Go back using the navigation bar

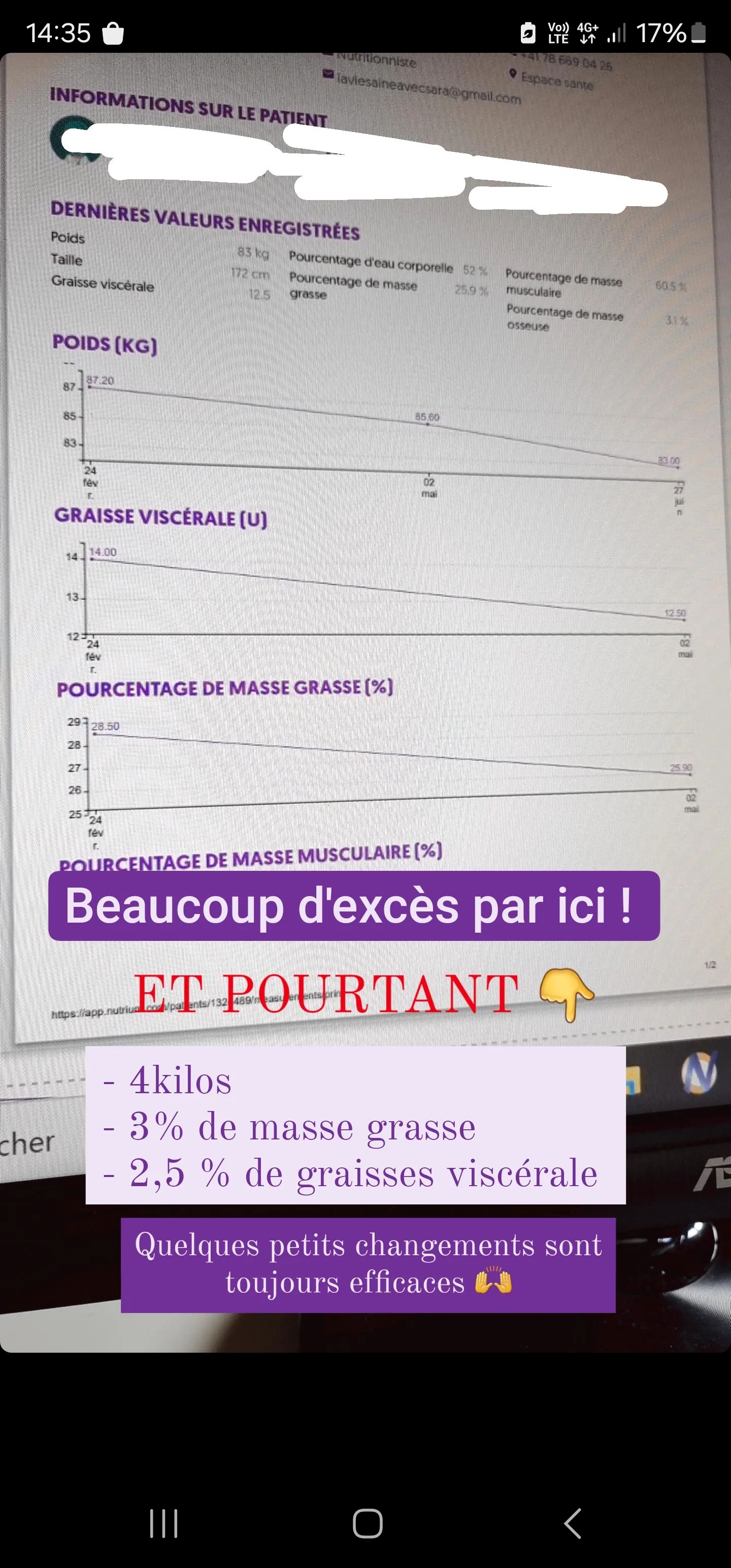[572, 1523]
